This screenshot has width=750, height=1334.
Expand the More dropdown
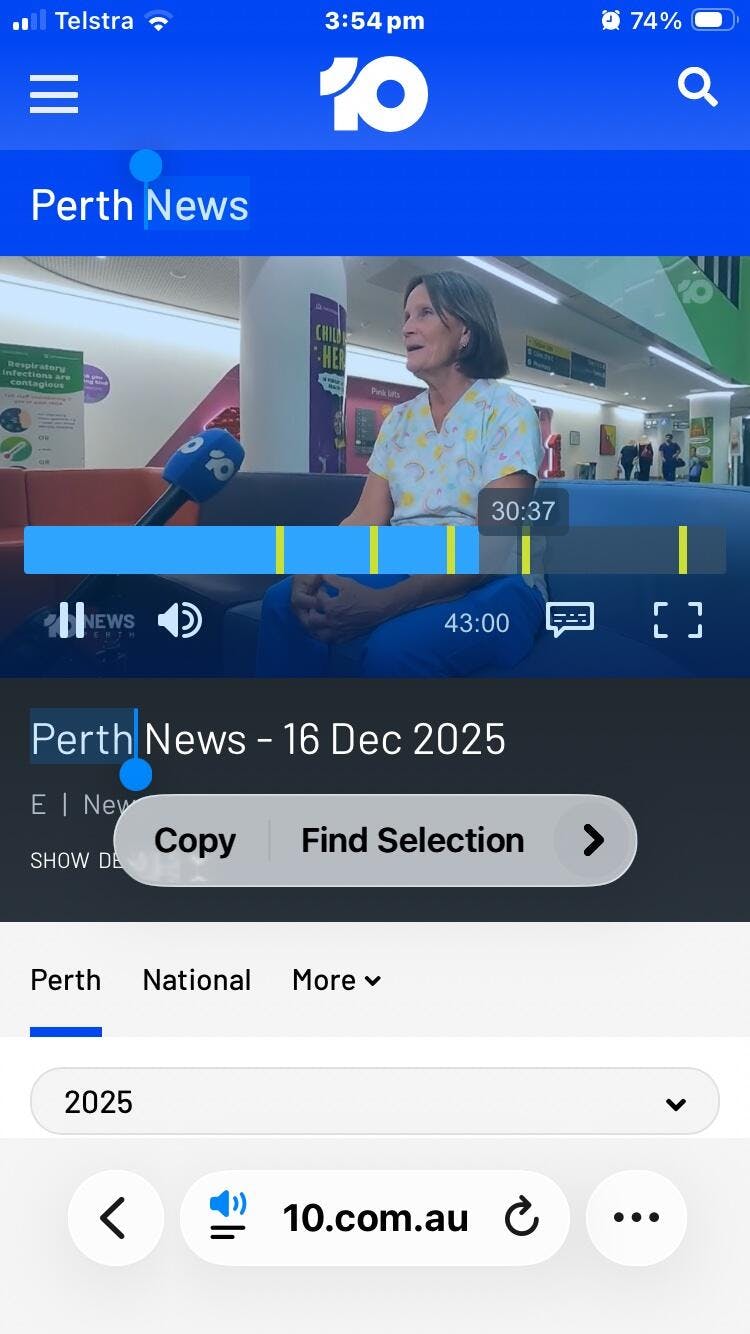coord(336,980)
